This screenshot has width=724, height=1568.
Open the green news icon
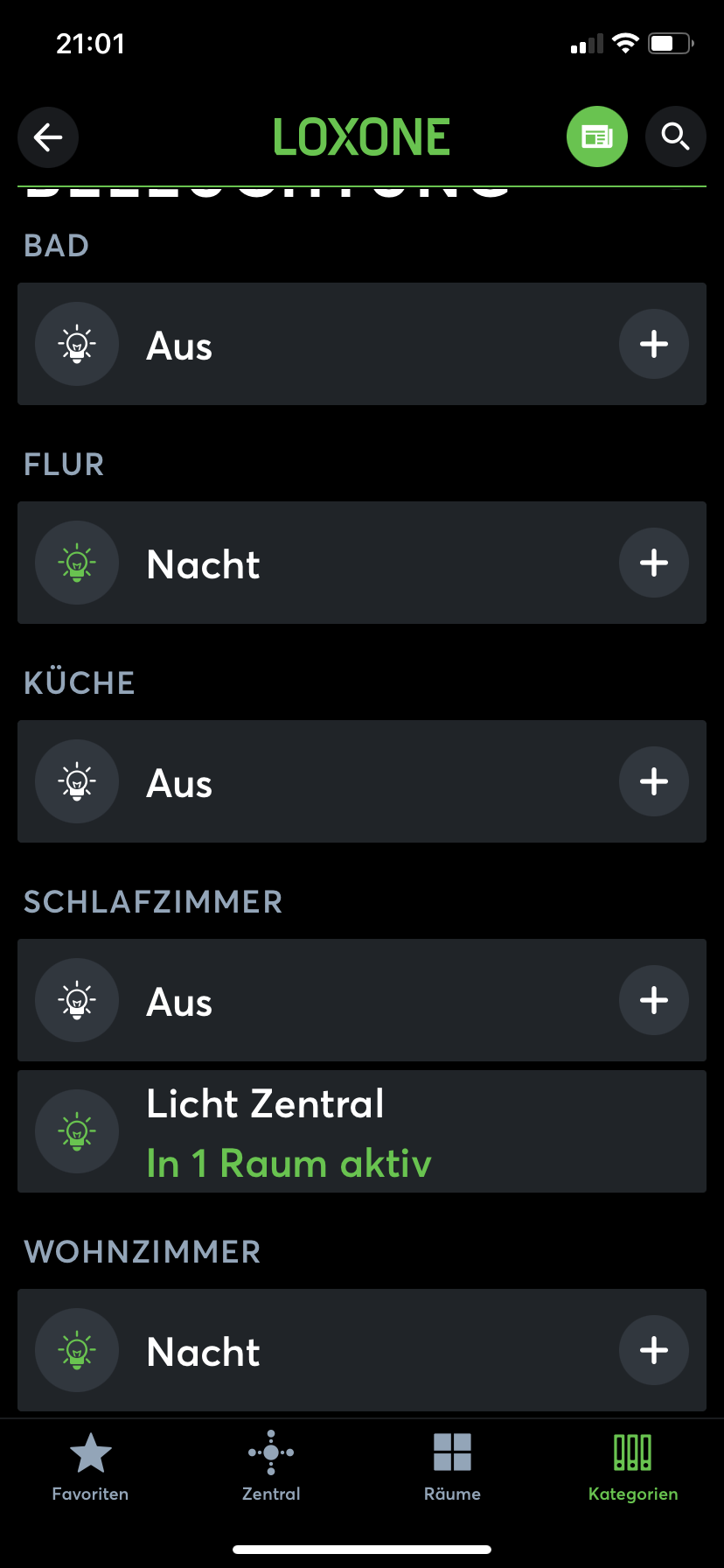(x=597, y=136)
